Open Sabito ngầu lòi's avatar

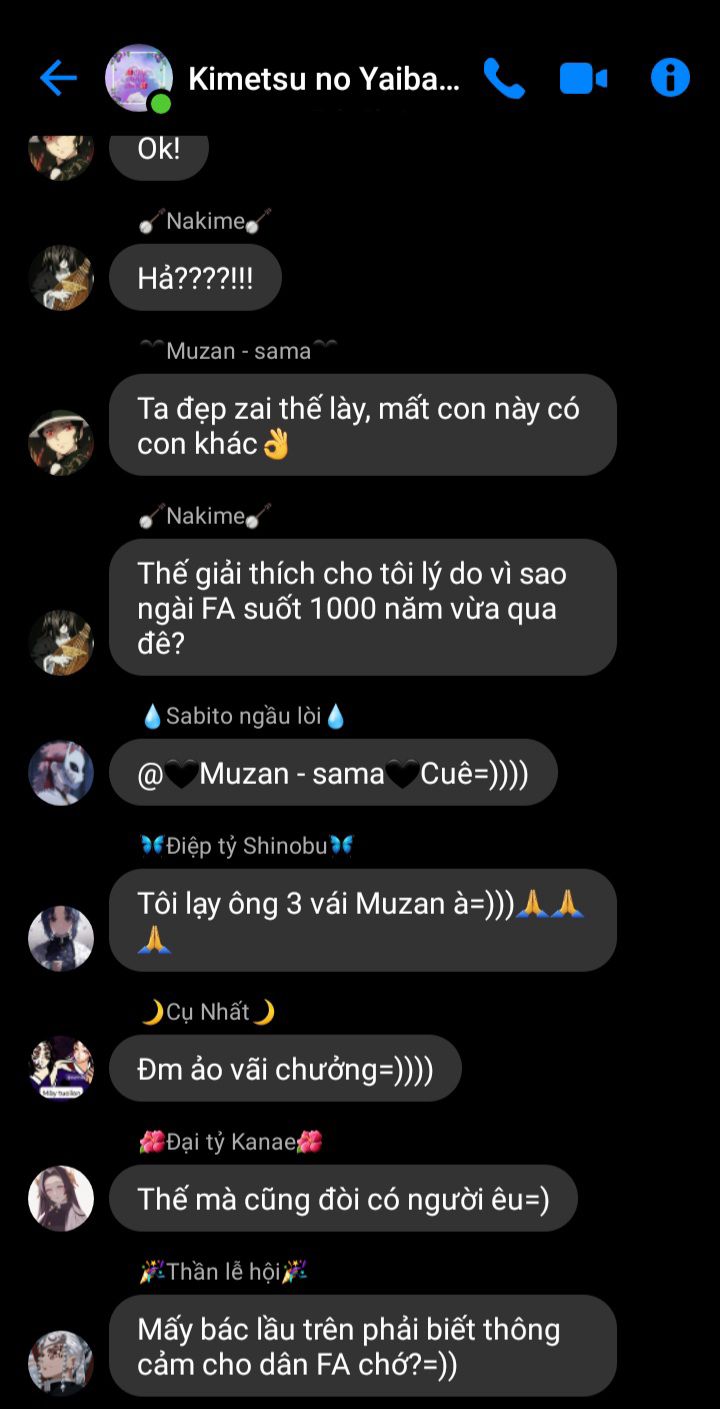point(61,773)
